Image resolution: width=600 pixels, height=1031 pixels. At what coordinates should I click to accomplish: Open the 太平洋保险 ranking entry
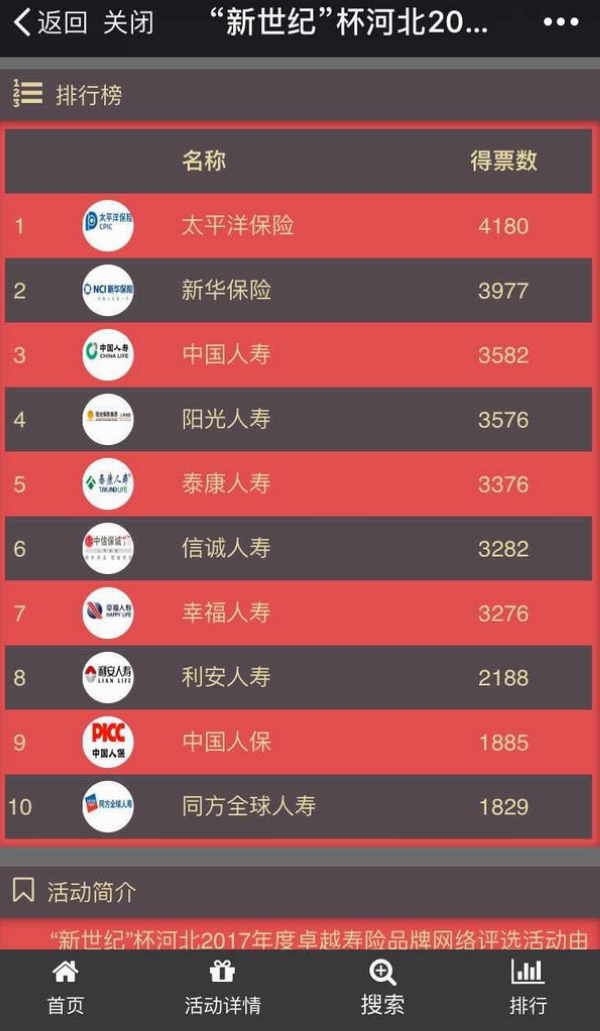coord(299,226)
